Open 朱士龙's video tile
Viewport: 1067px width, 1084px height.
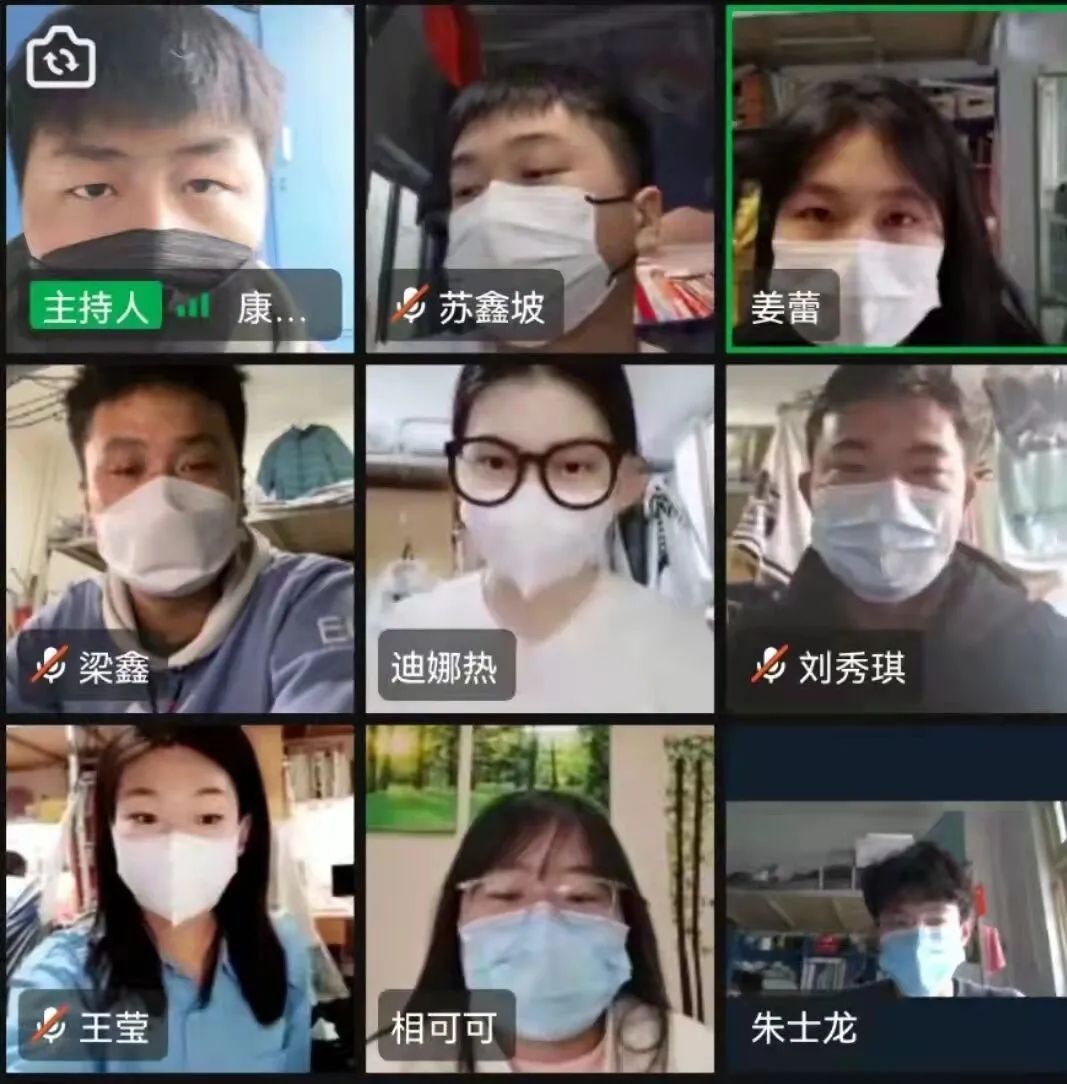[897, 898]
